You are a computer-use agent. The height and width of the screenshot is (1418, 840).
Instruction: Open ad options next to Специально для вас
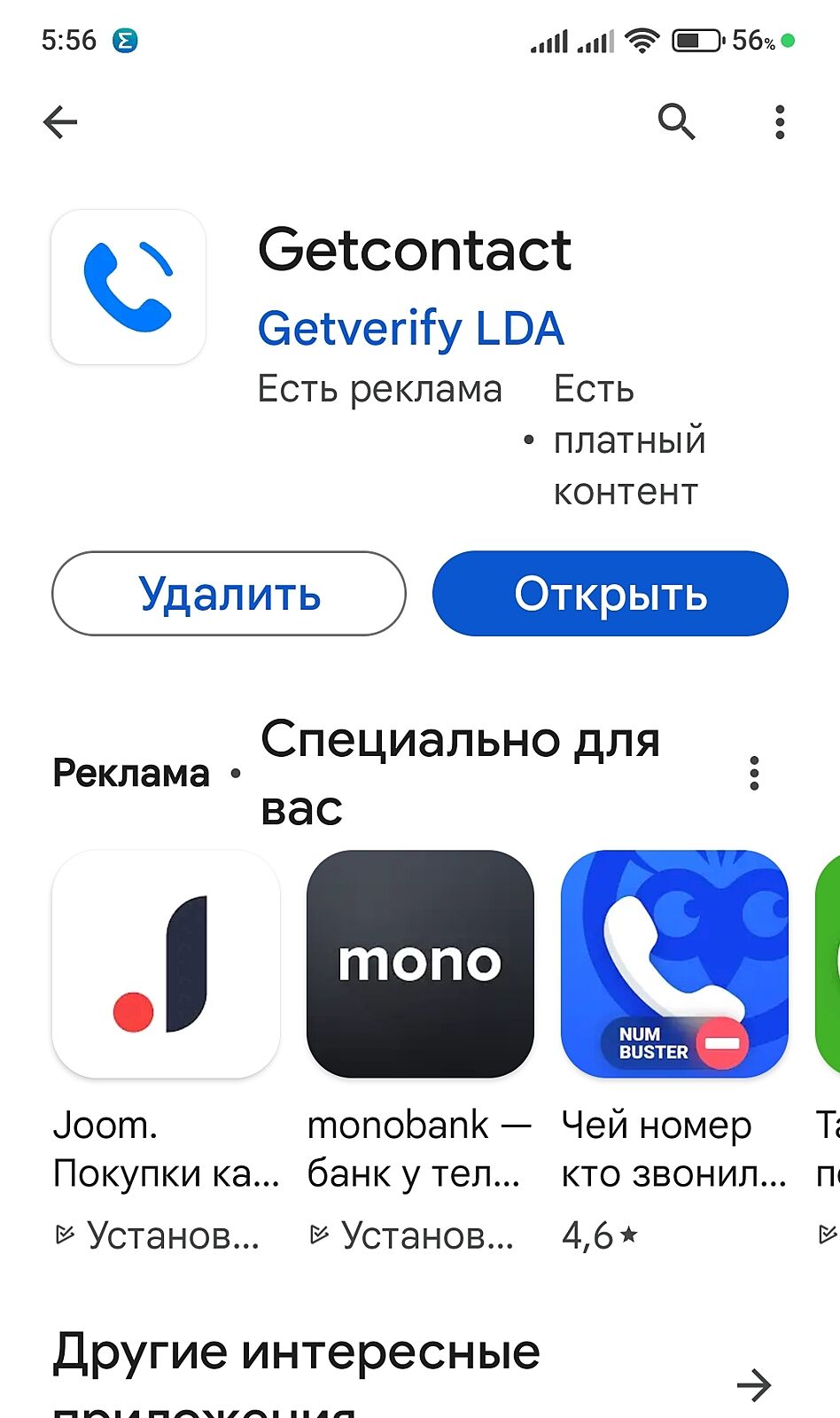754,773
